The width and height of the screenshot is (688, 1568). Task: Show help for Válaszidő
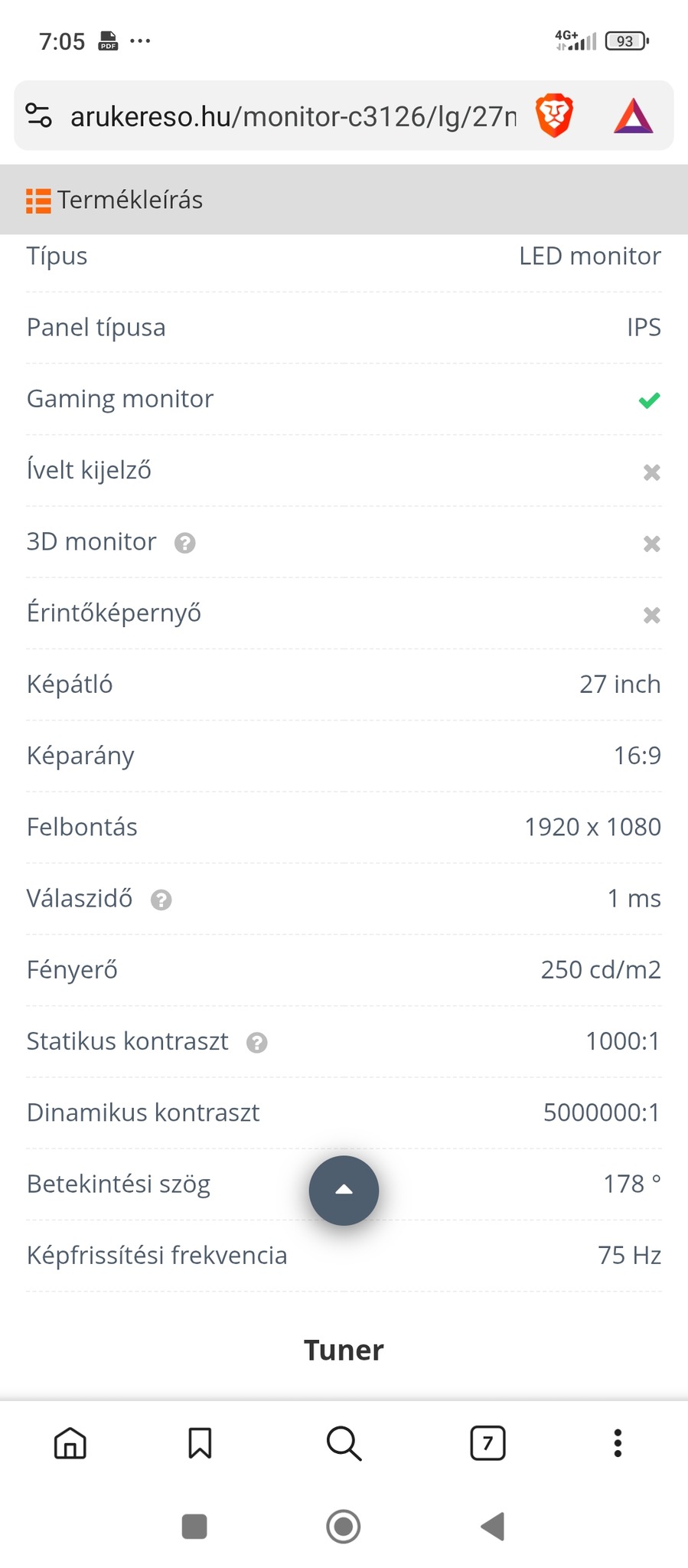pos(161,900)
